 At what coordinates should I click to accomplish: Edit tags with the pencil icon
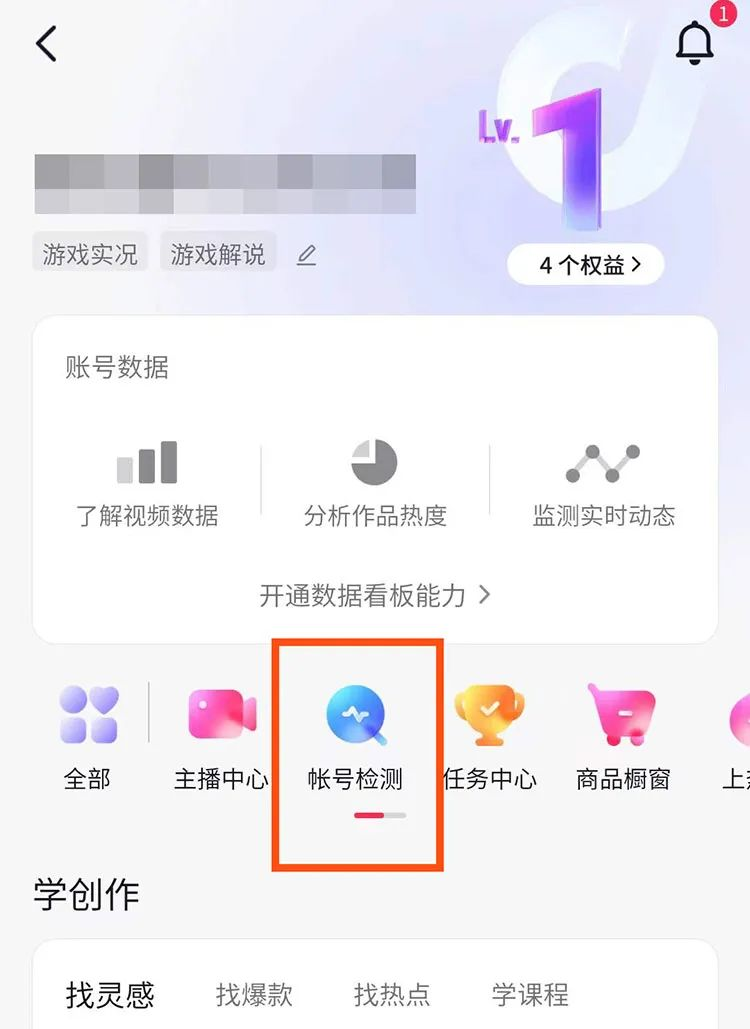(x=307, y=256)
